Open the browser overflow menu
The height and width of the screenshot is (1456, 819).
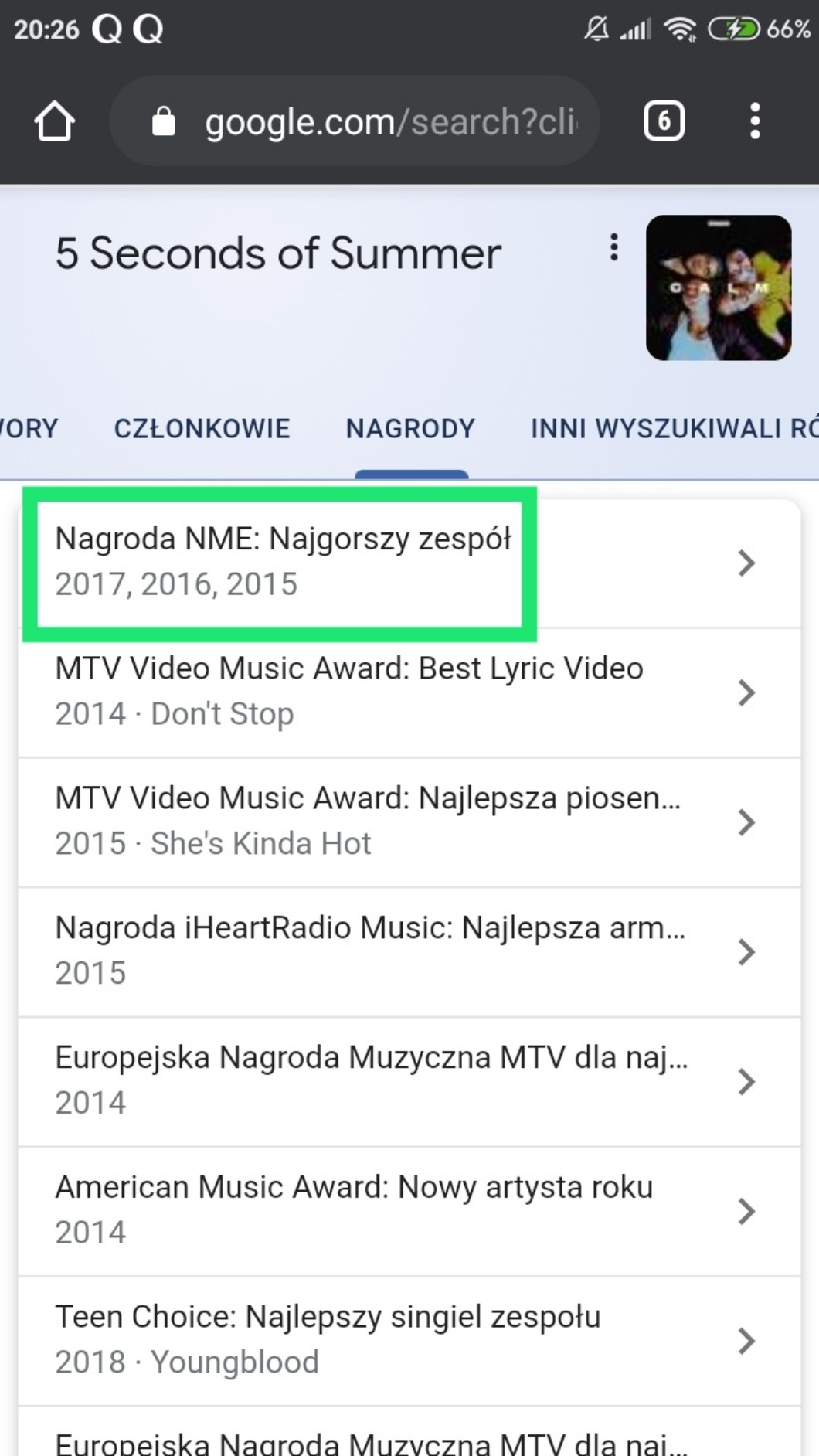[x=755, y=121]
